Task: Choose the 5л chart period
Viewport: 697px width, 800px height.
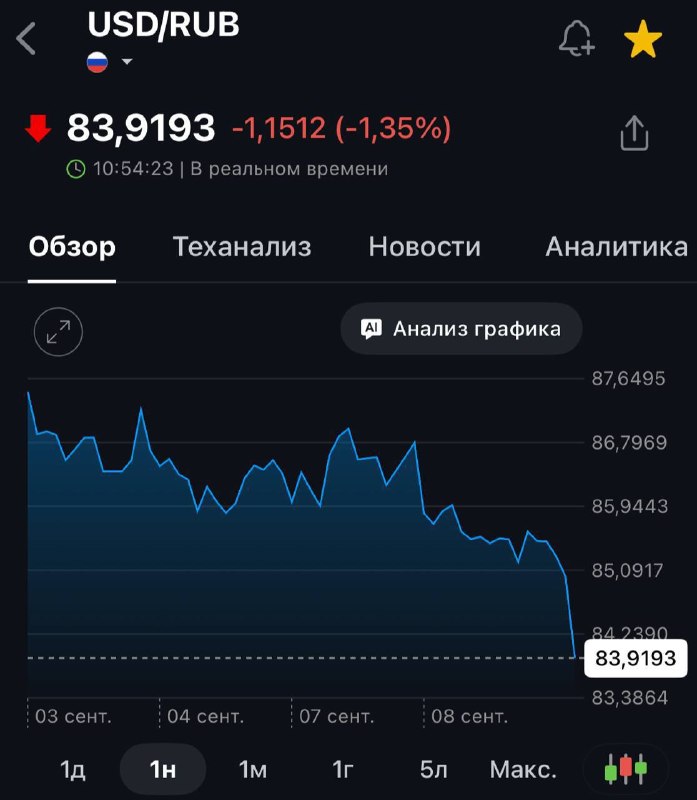Action: (434, 769)
